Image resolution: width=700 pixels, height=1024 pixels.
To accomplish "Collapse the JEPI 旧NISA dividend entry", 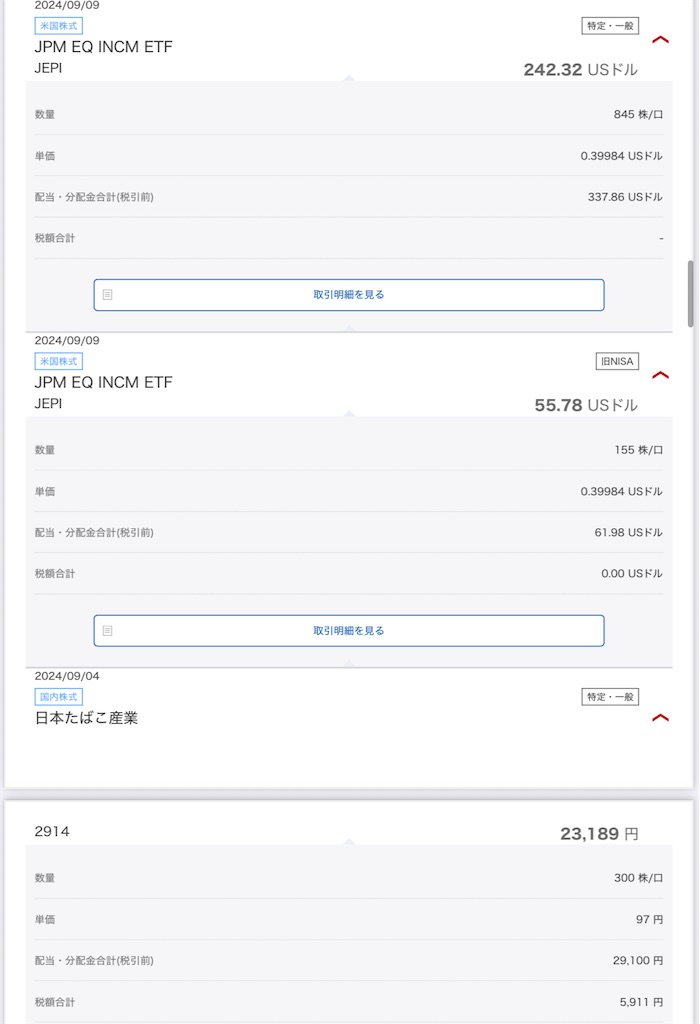I will click(660, 376).
